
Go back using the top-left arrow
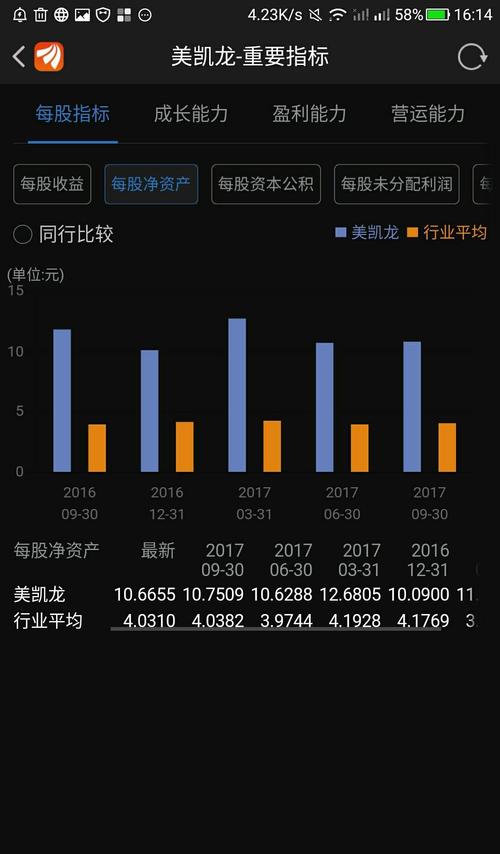coord(19,57)
